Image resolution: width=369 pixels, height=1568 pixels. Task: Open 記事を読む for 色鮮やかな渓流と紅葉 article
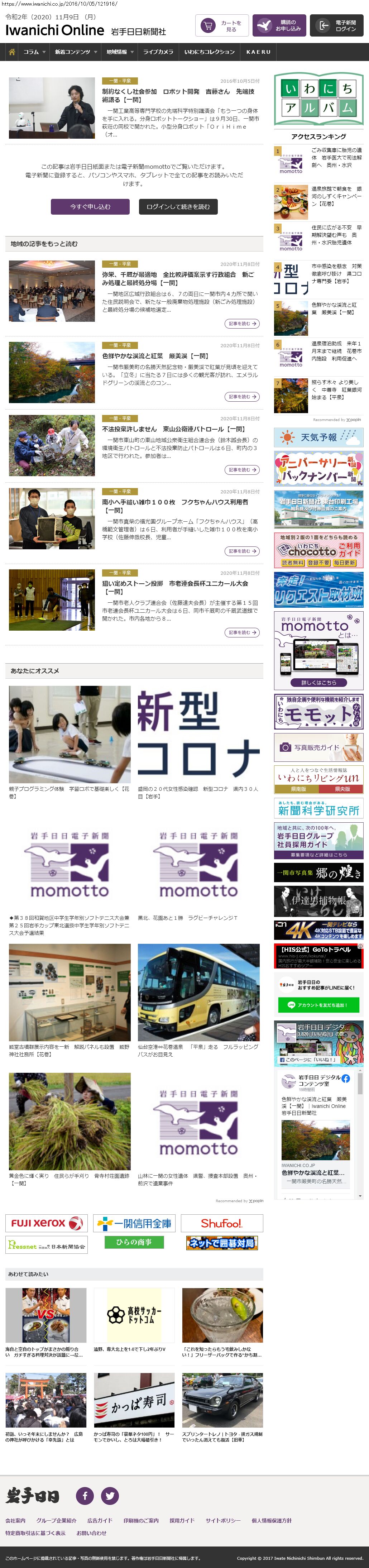242,396
